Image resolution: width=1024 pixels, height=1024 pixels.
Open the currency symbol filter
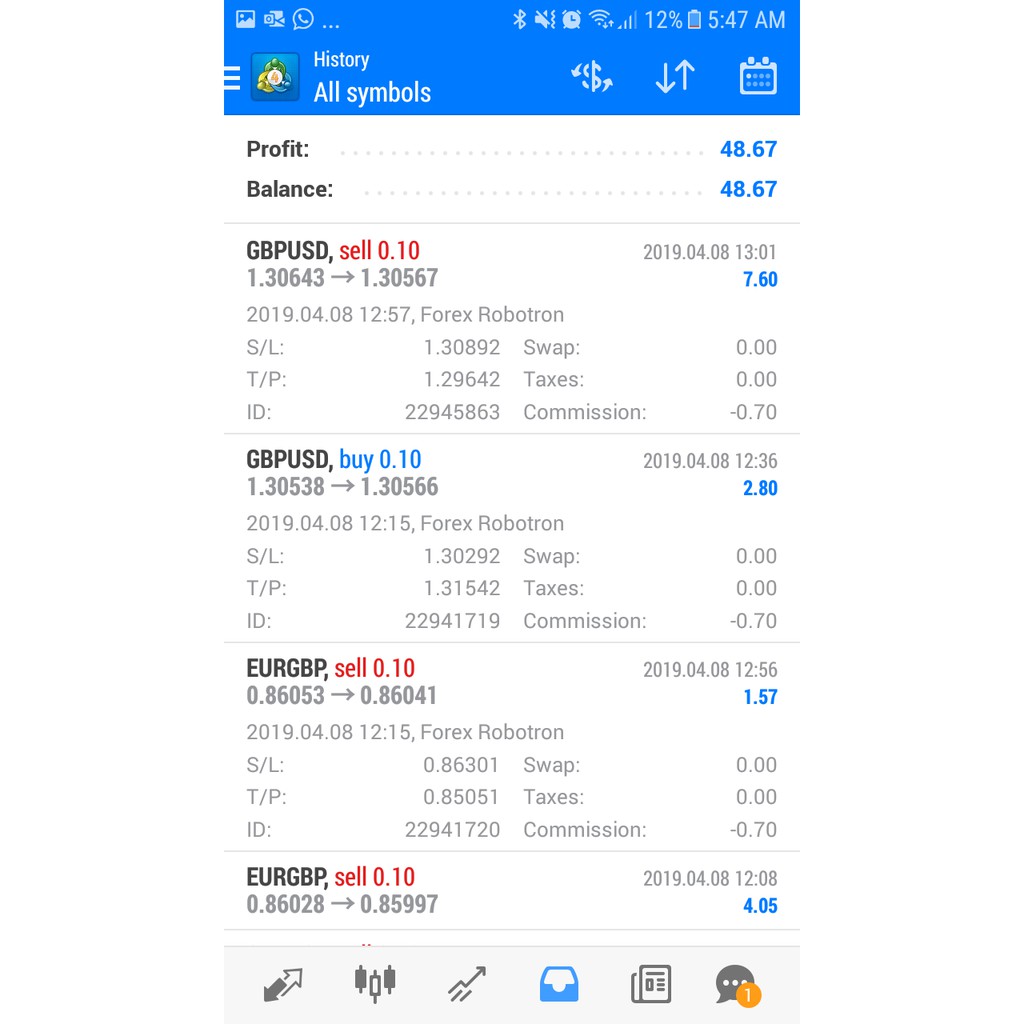pos(591,77)
